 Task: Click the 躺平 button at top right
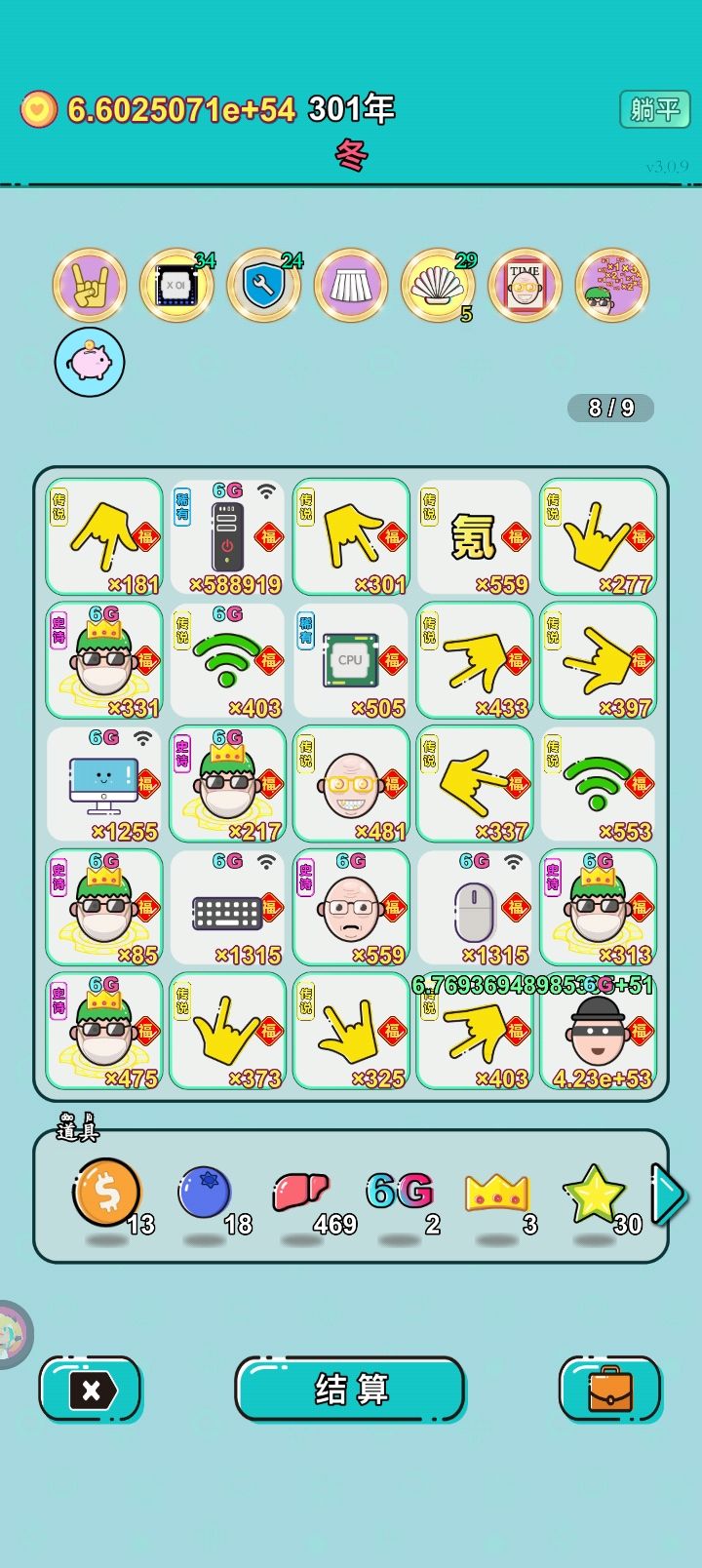pyautogui.click(x=654, y=108)
